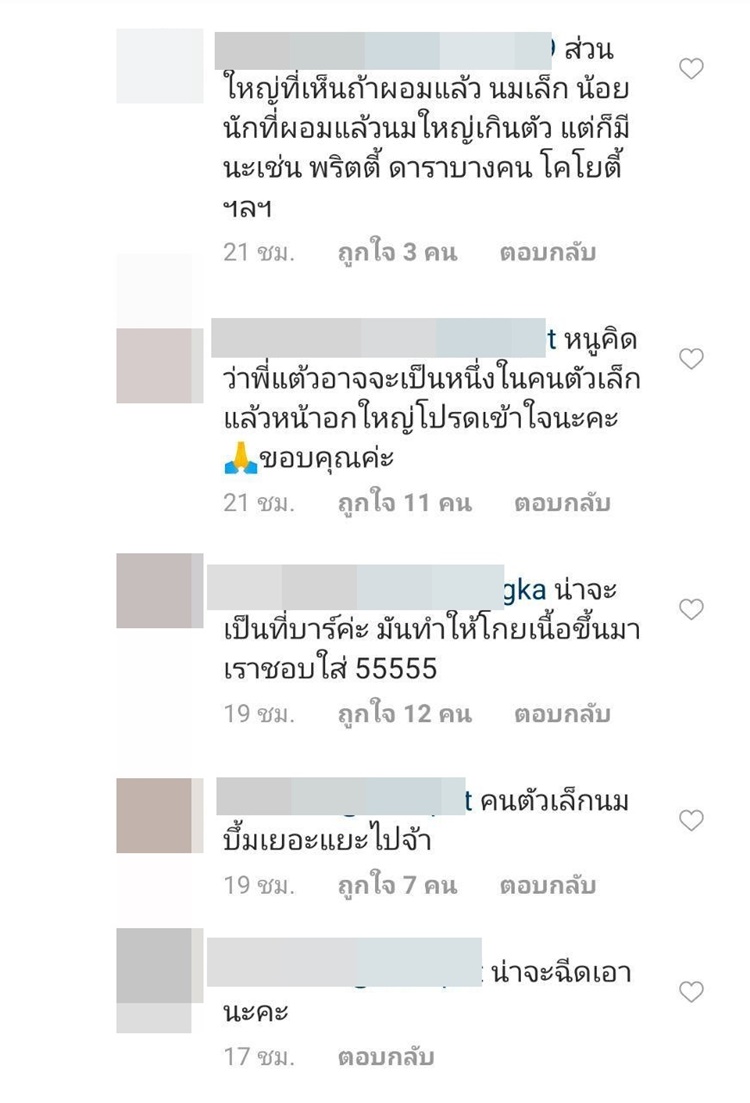
Task: Like the comment saying น่าจะฉีดเอานะคะ
Action: click(x=691, y=992)
